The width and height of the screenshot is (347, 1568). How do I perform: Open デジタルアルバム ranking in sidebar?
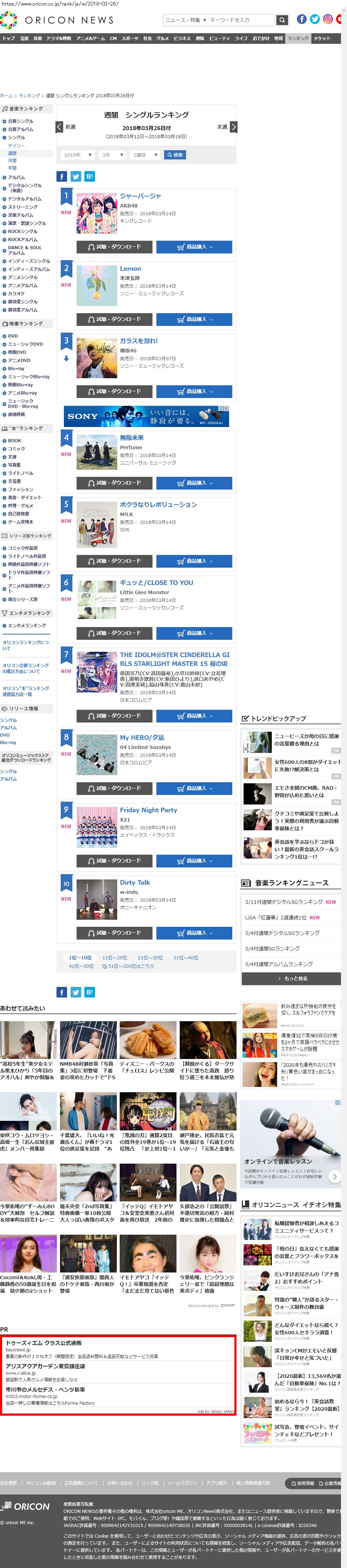coord(24,199)
